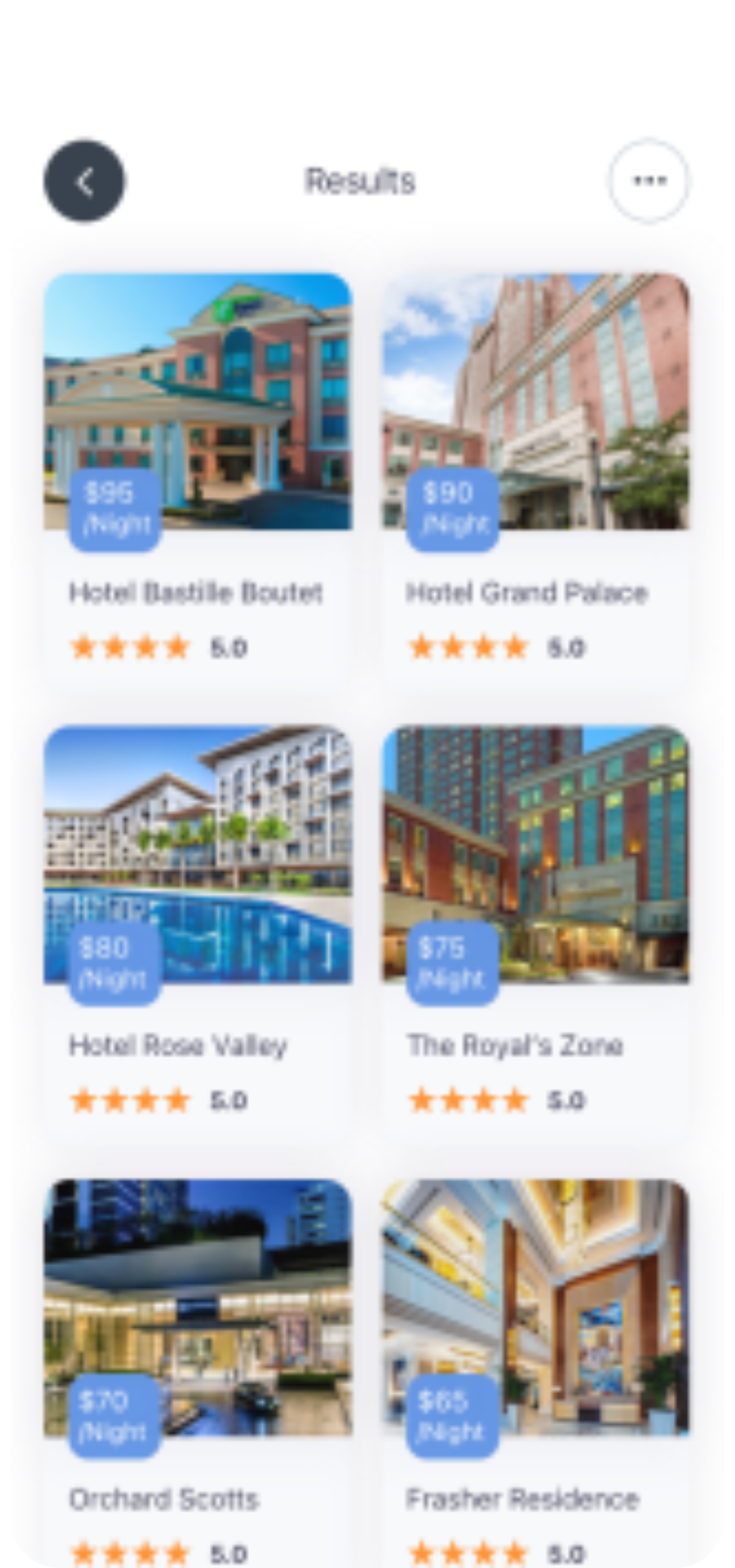Open the three-dot overflow menu
Viewport: 735px width, 1568px height.
click(648, 181)
